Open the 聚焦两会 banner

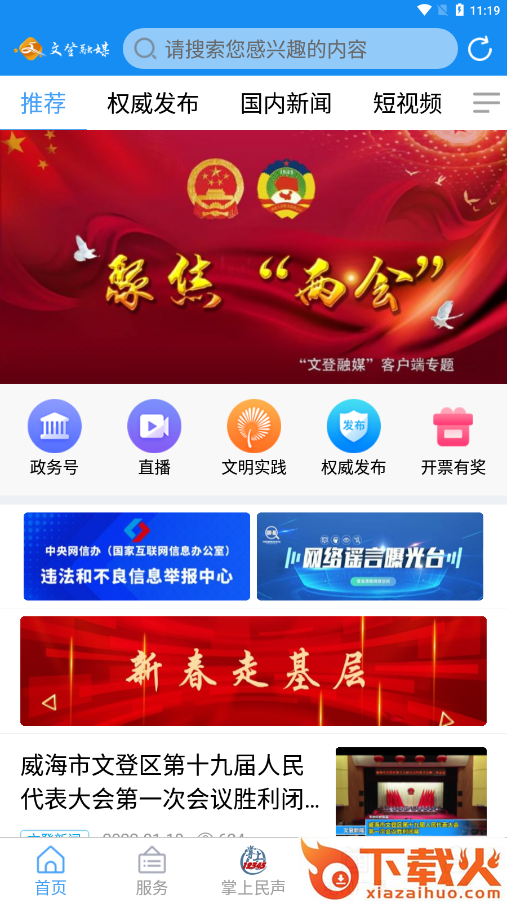tap(254, 257)
